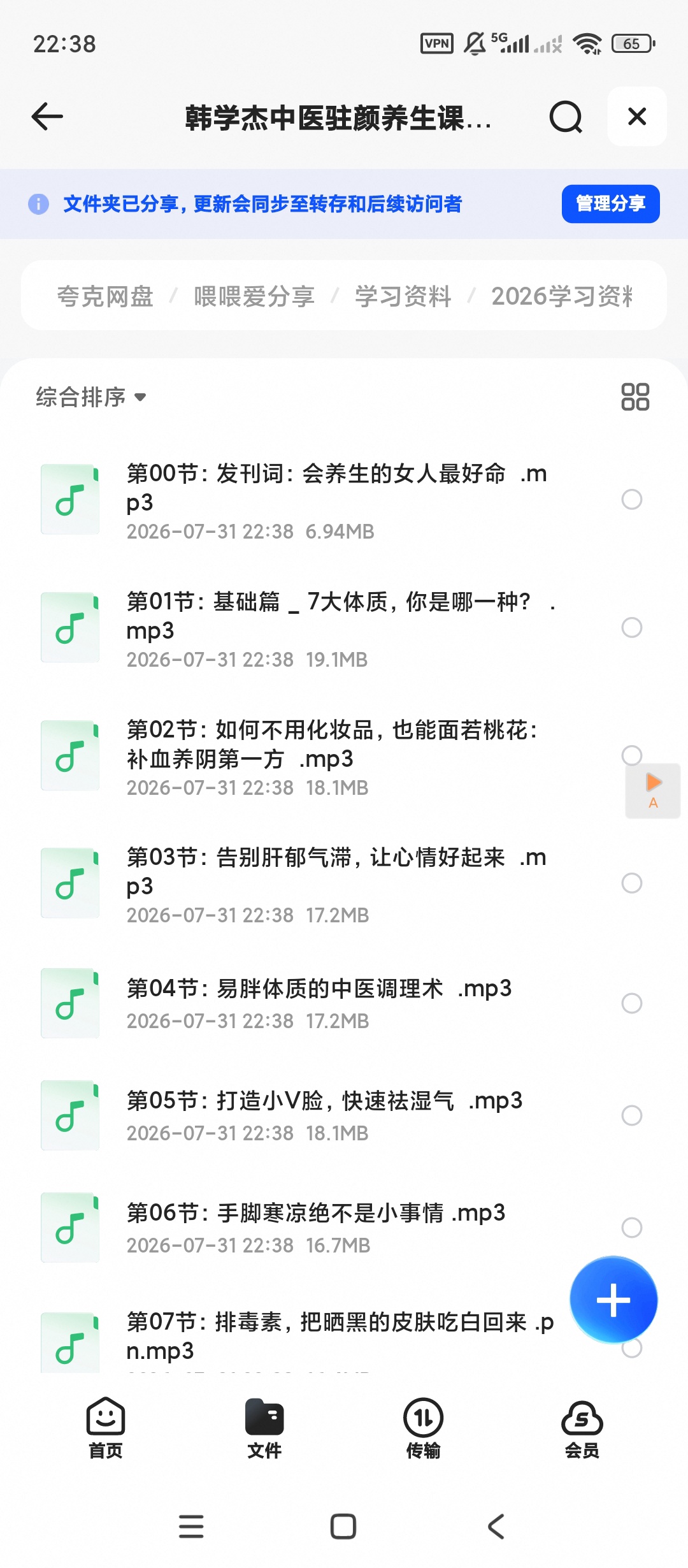Image resolution: width=688 pixels, height=1568 pixels.
Task: Switch to grid view layout
Action: click(635, 396)
